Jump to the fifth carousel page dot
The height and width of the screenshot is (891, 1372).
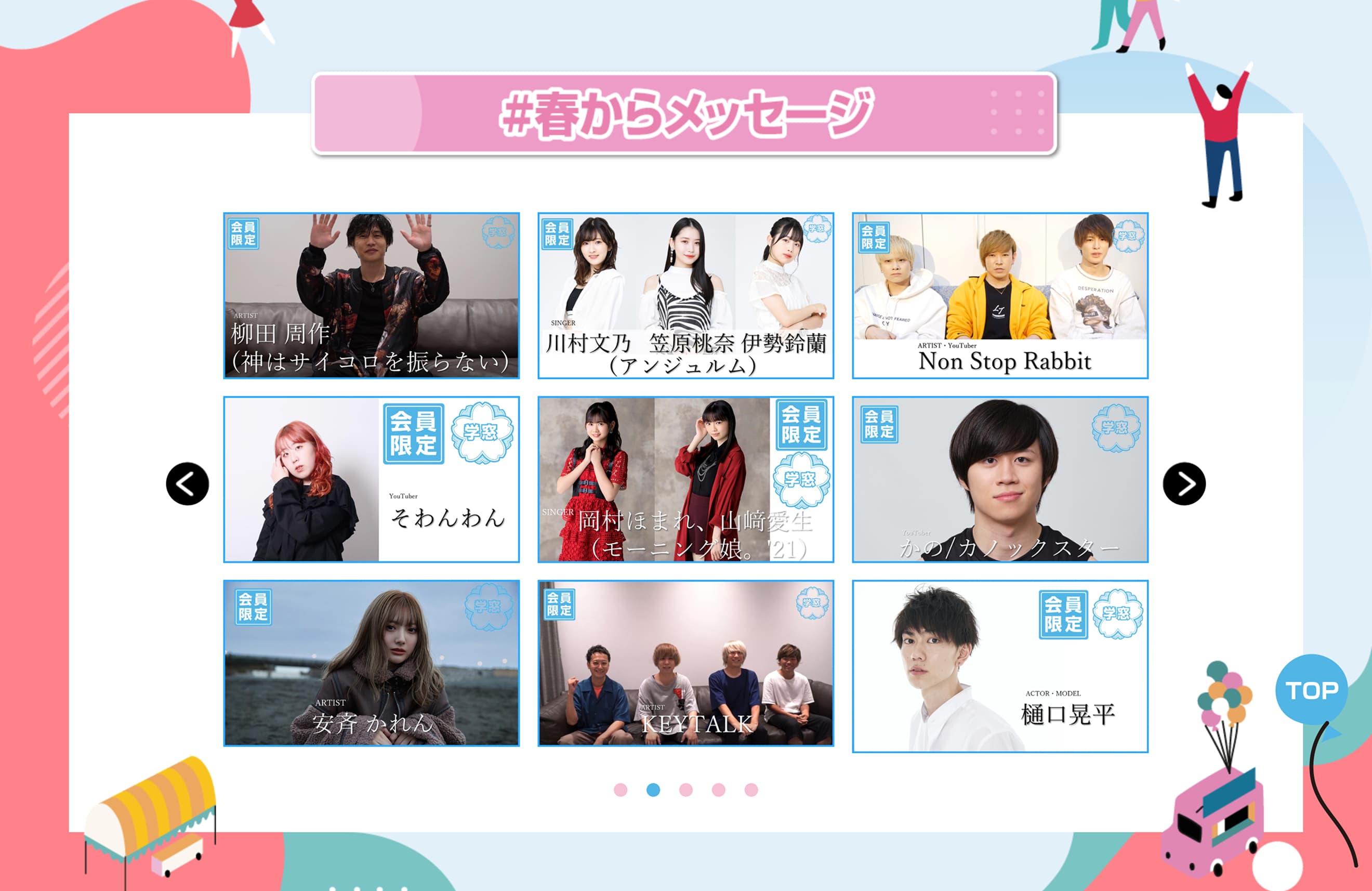coord(750,790)
